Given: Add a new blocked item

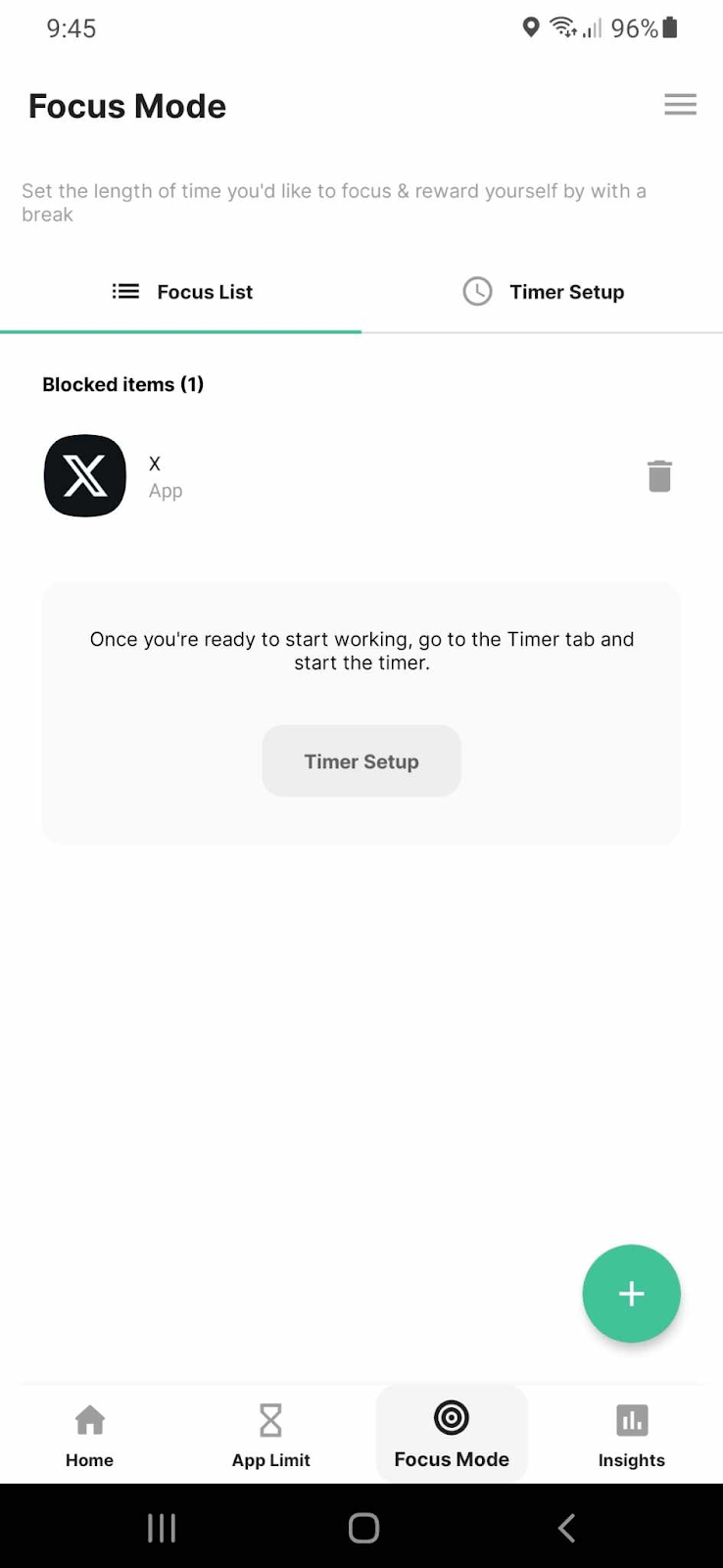Looking at the screenshot, I should click(x=631, y=1294).
